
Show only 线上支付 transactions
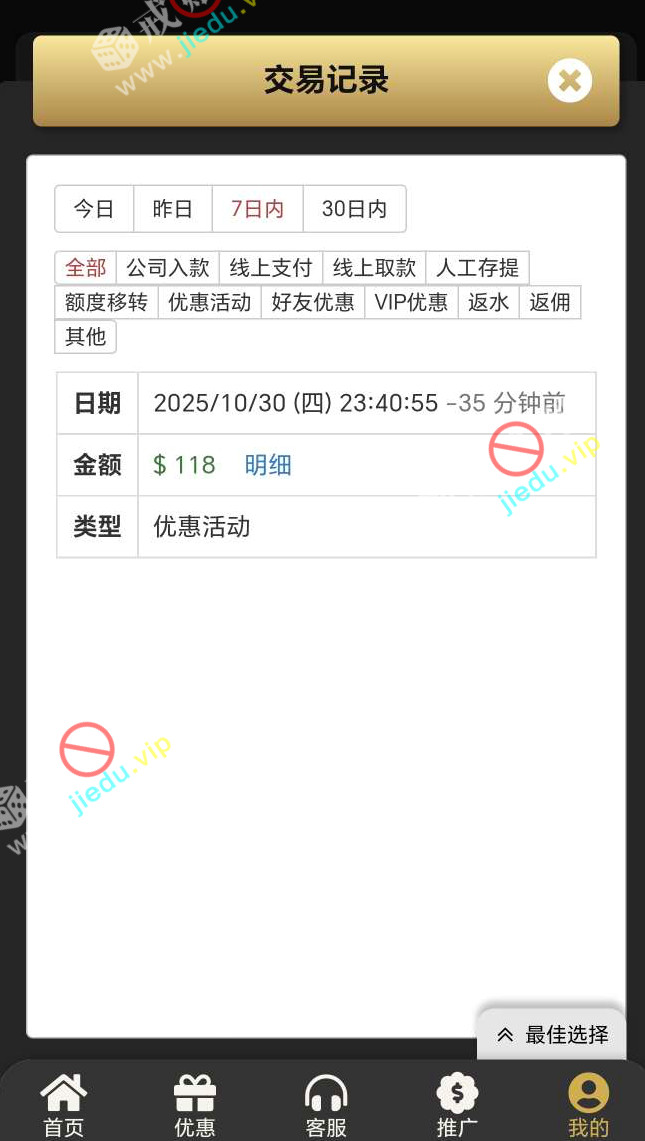(x=271, y=268)
